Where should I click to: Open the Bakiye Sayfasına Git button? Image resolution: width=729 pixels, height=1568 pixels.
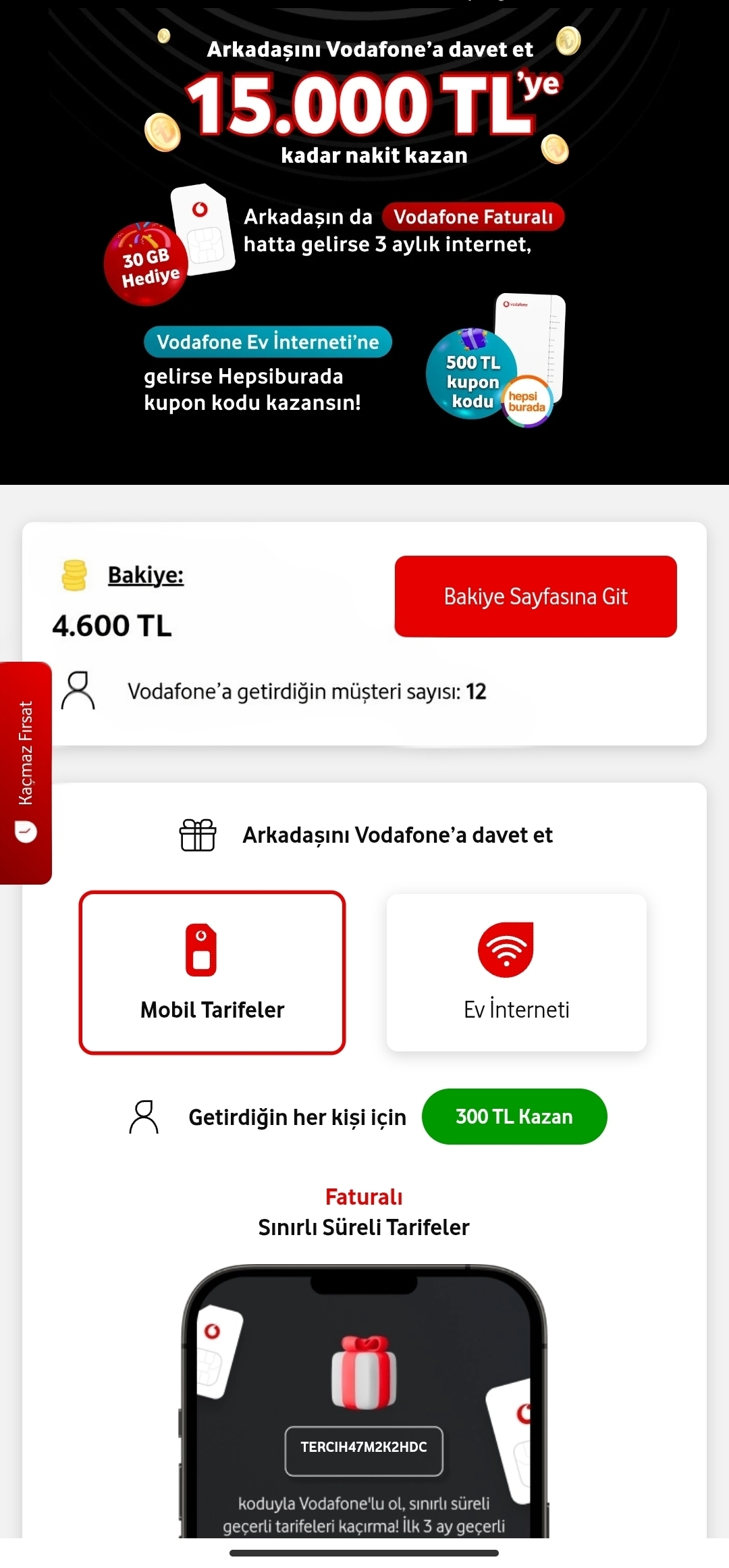coord(535,596)
